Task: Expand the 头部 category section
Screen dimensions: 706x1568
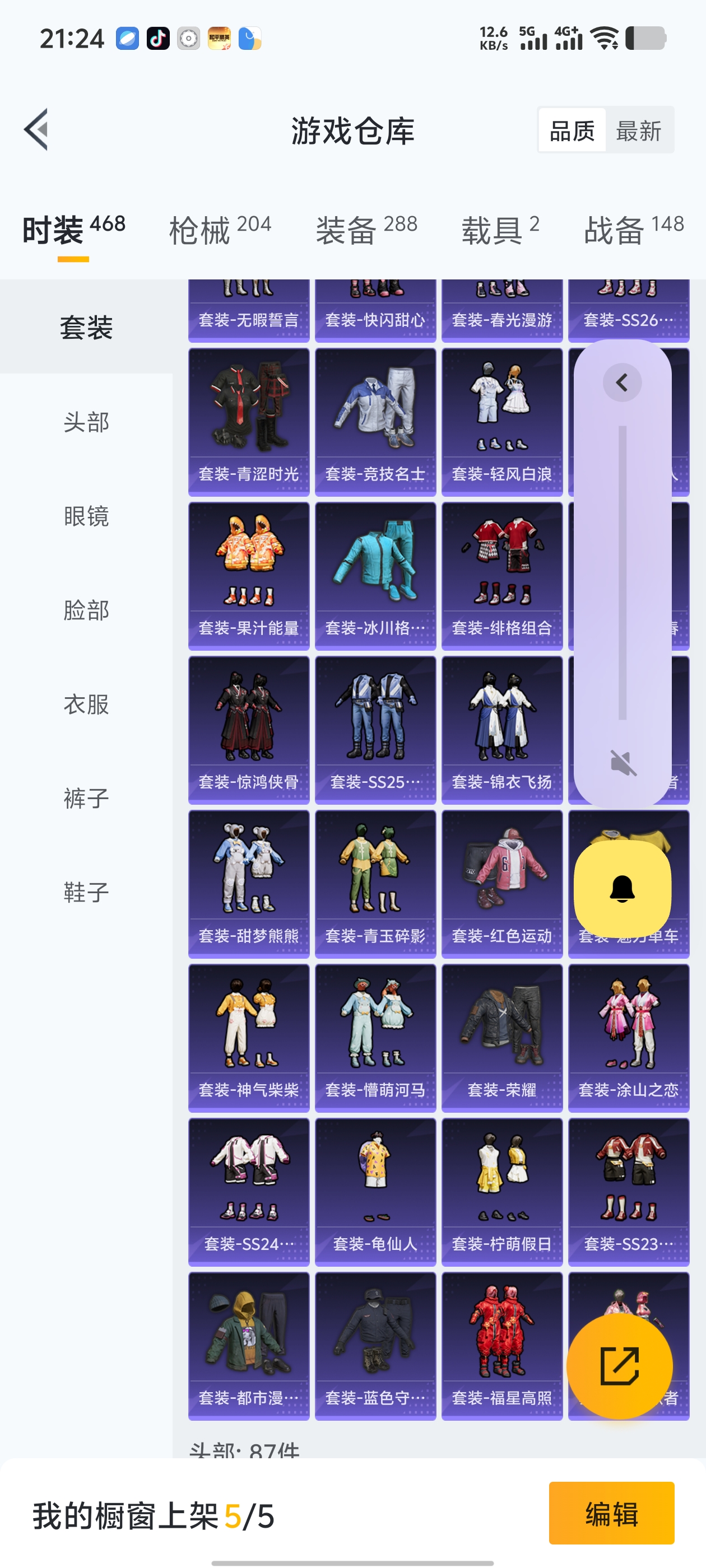Action: point(85,422)
